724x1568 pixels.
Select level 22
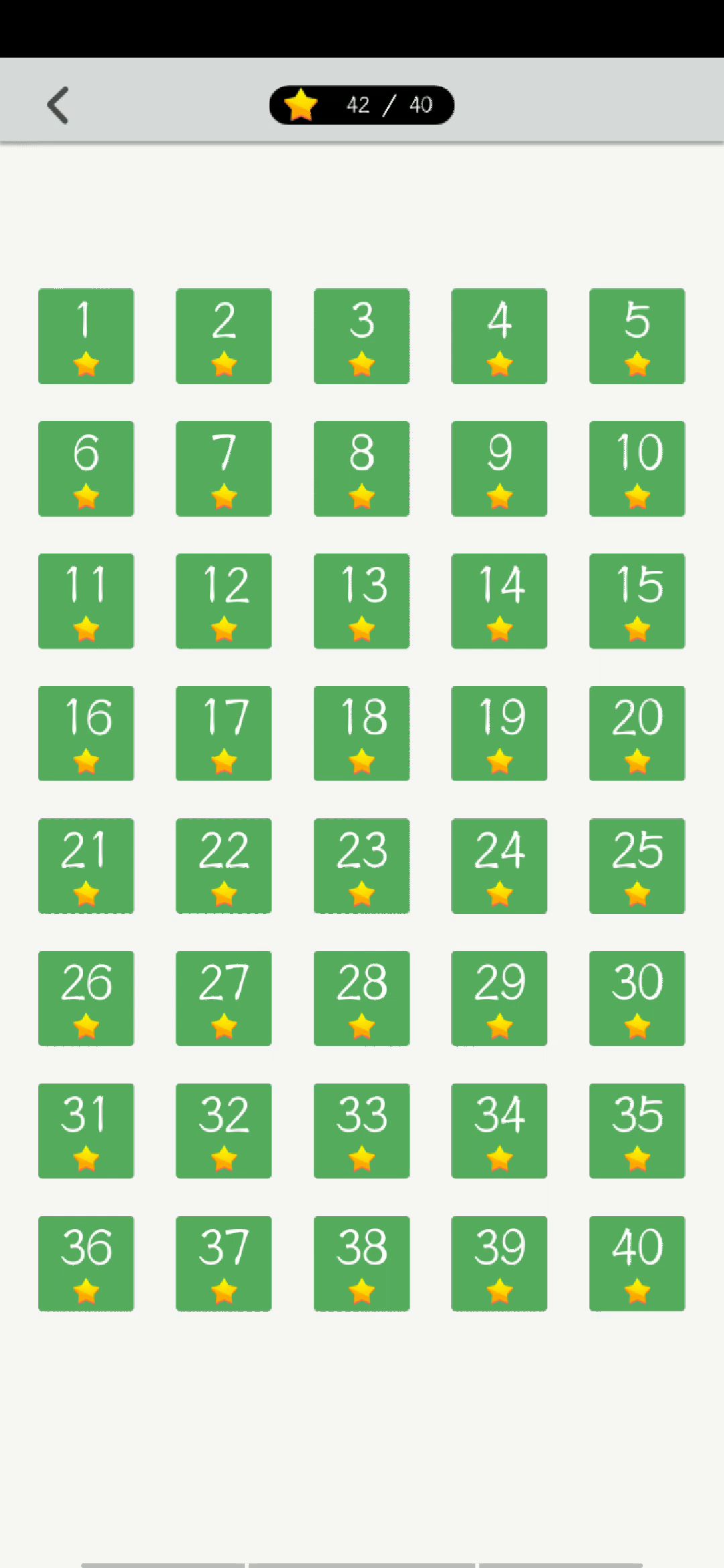pos(223,866)
